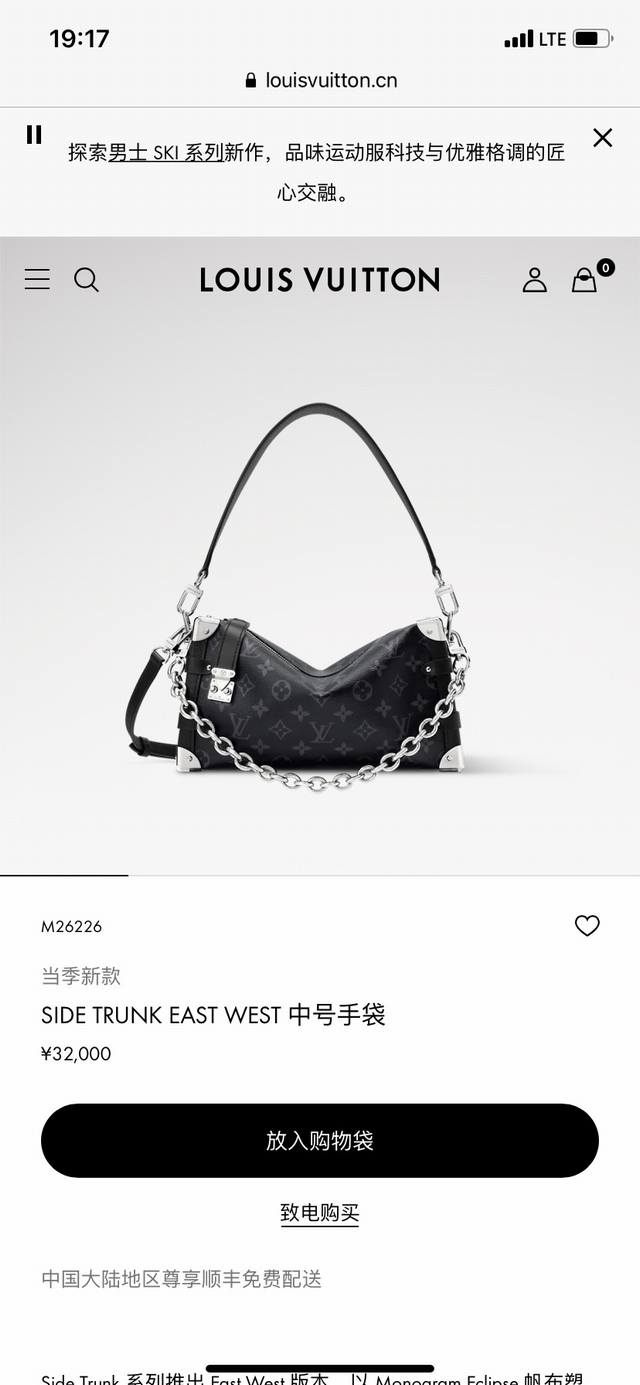The width and height of the screenshot is (640, 1385).
Task: Dismiss the SKI collection banner
Action: tap(602, 138)
